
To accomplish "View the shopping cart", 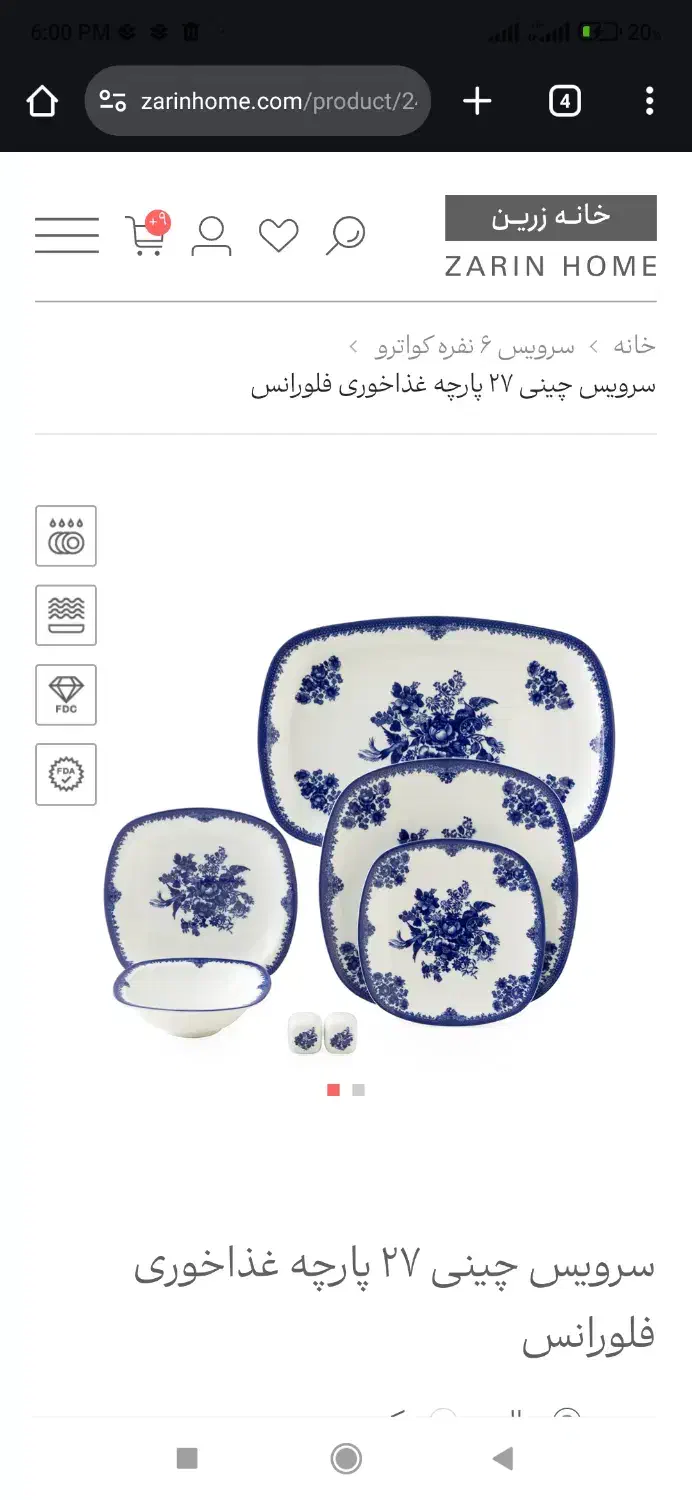I will [146, 235].
